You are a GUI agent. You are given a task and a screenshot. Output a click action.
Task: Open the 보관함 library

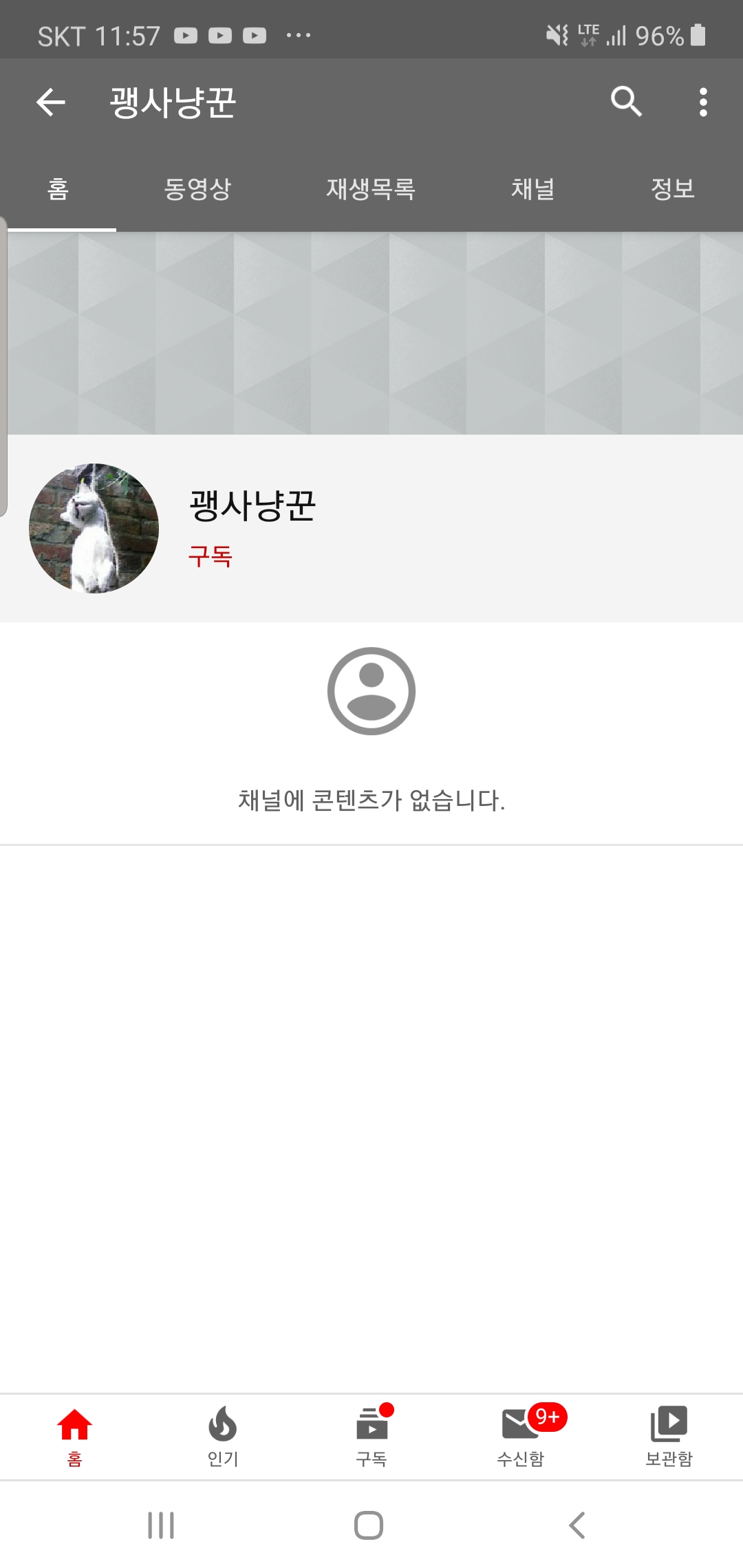pos(669,1436)
